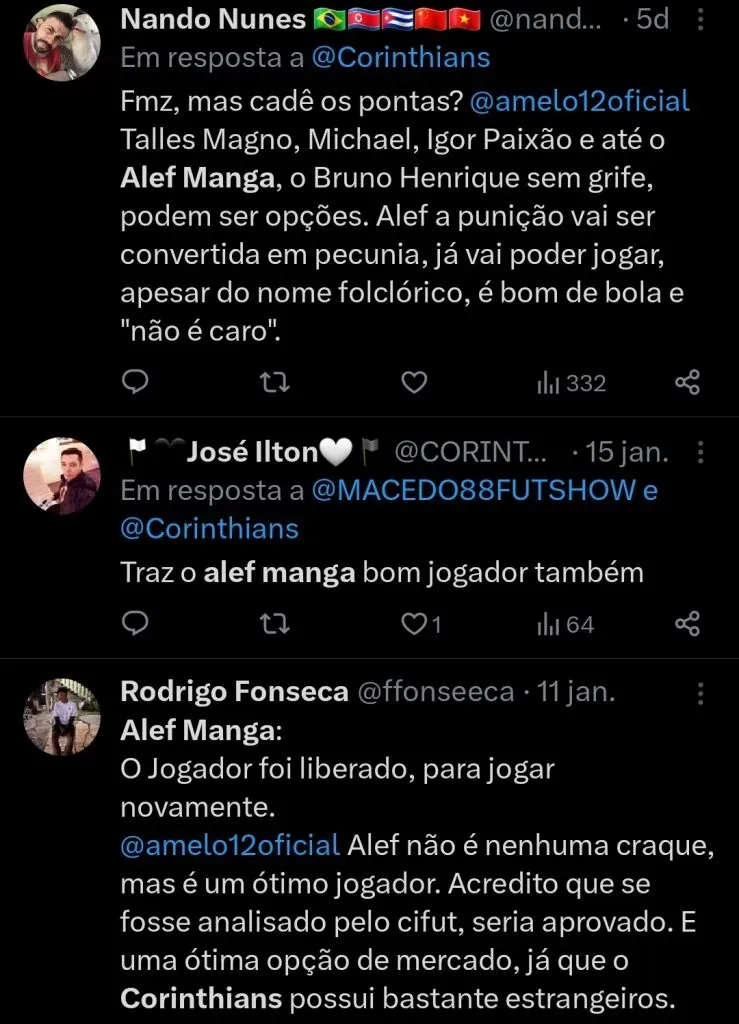Toggle like on Nando Nunes's tweet
The height and width of the screenshot is (1024, 739).
click(413, 382)
